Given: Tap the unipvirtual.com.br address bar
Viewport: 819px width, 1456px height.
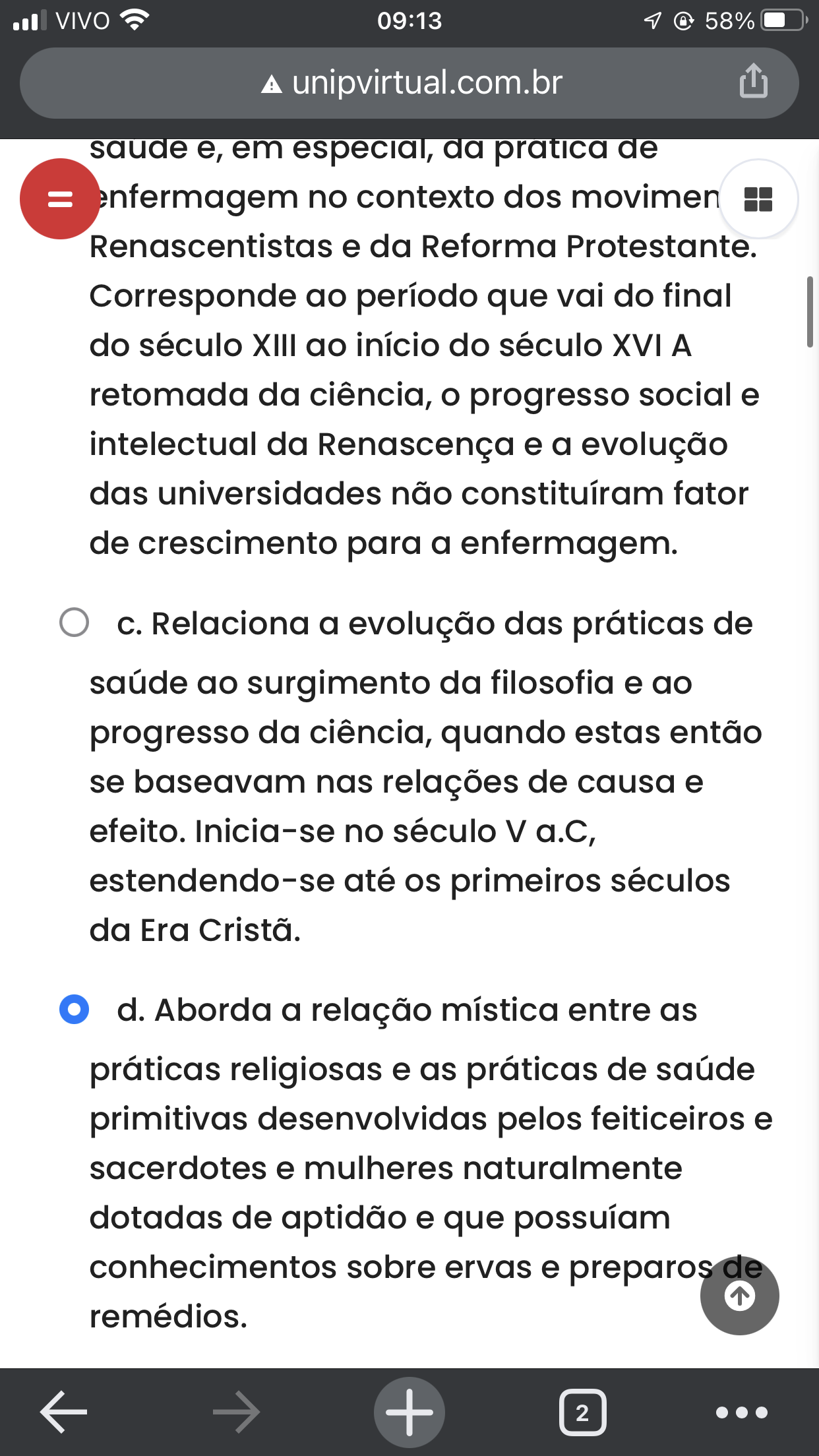Looking at the screenshot, I should [x=409, y=83].
